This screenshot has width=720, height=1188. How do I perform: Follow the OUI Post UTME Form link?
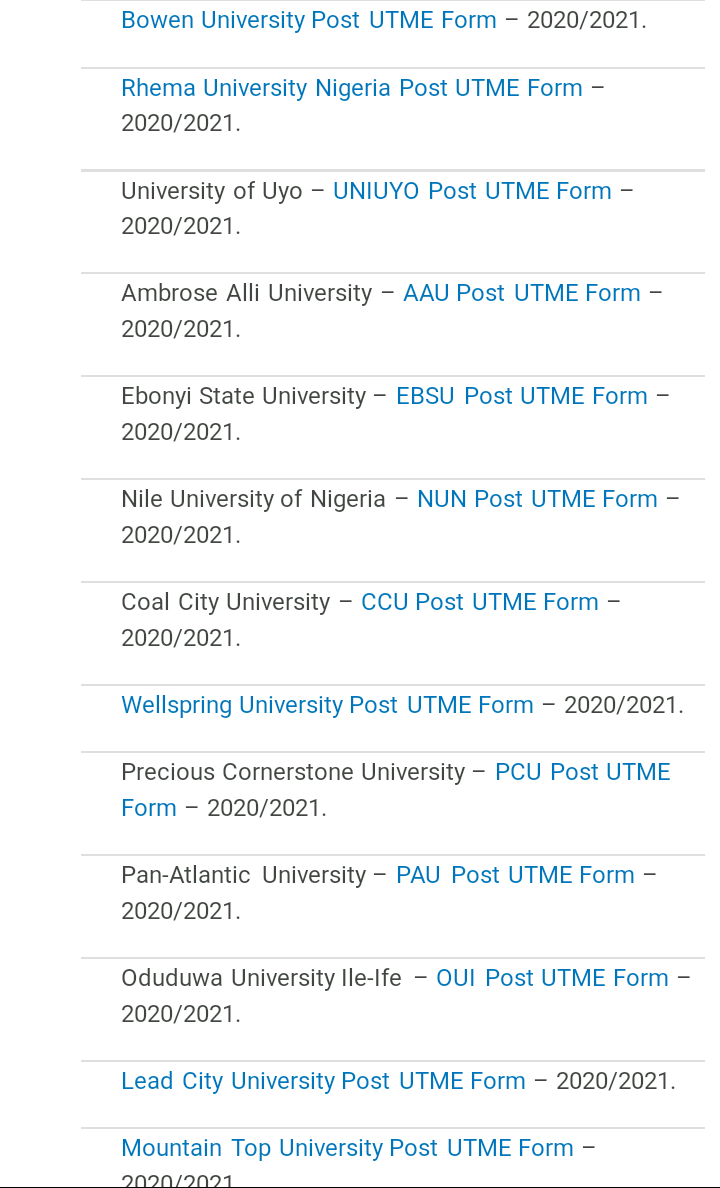coord(553,977)
